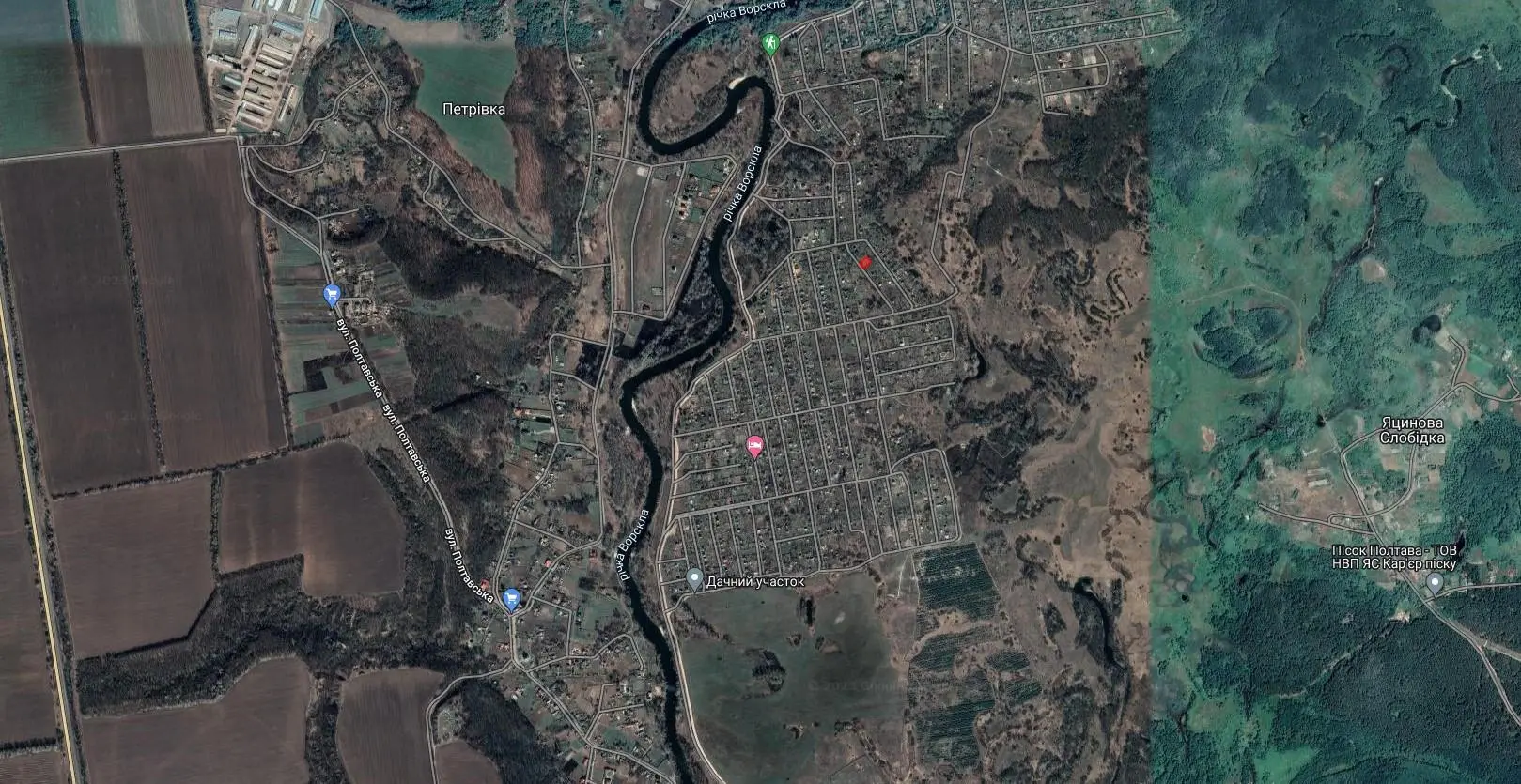Select the Петрівка village label
Image resolution: width=1521 pixels, height=784 pixels.
click(473, 109)
